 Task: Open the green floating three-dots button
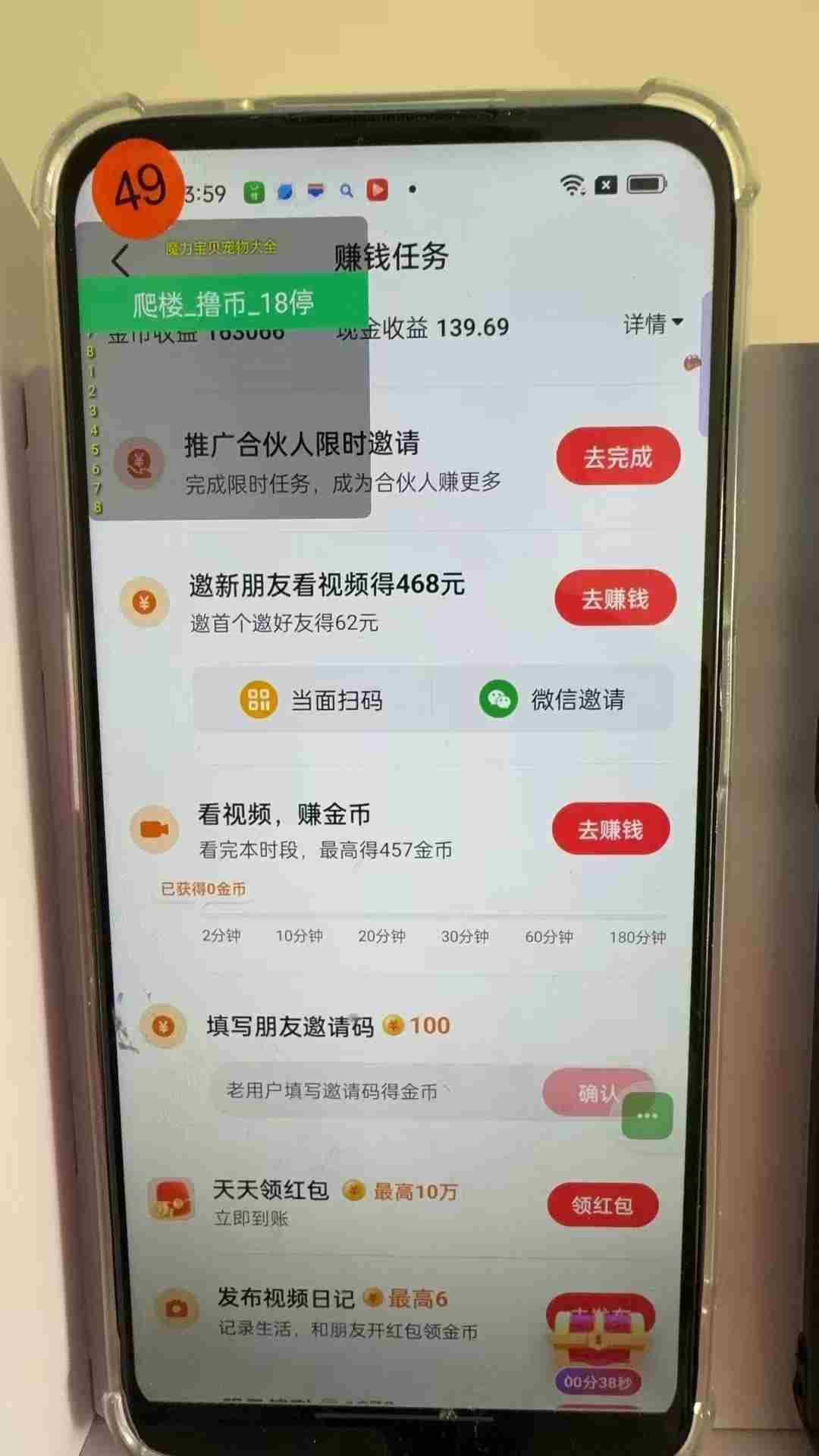(x=647, y=1116)
